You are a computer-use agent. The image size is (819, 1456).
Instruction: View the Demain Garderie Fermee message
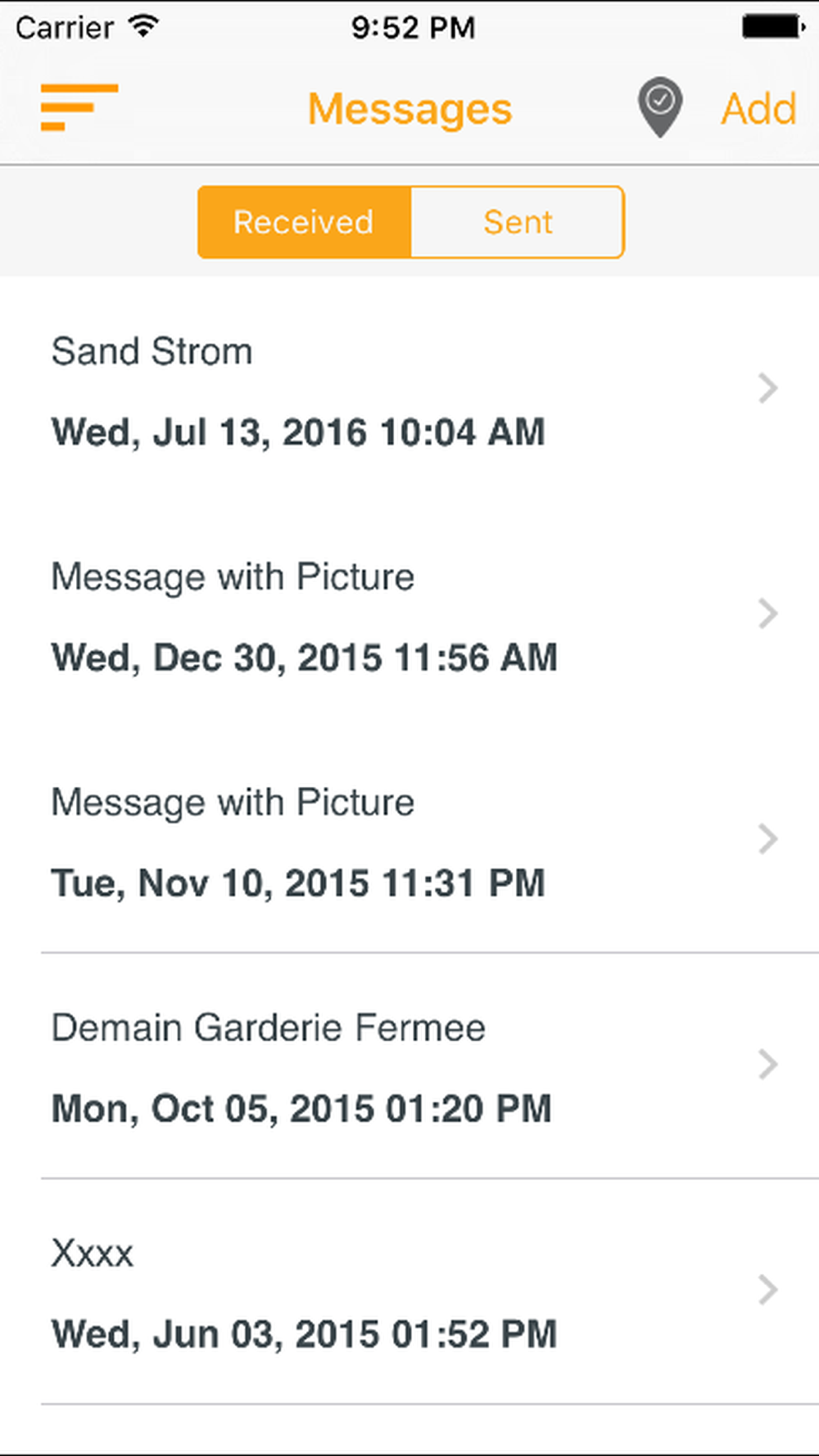(409, 1066)
